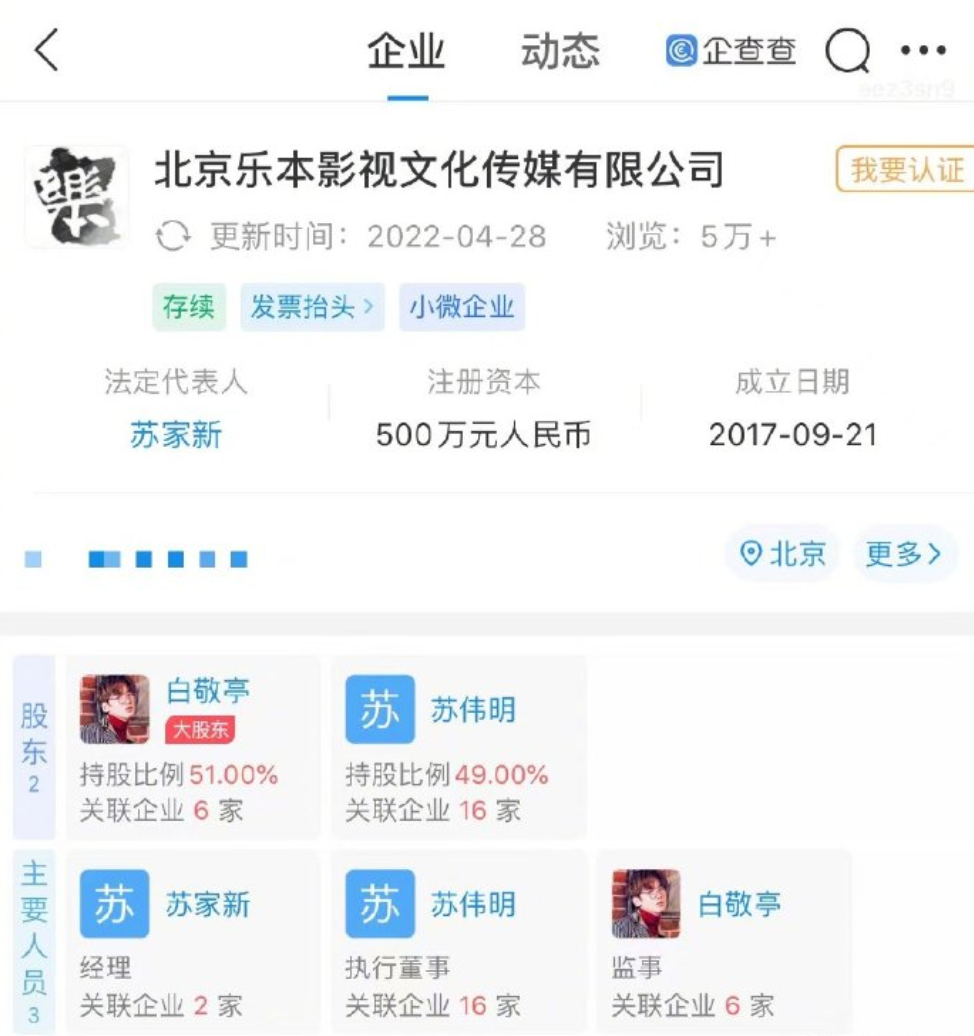This screenshot has width=974, height=1036.
Task: Tap the 存续 status tag
Action: pos(189,307)
